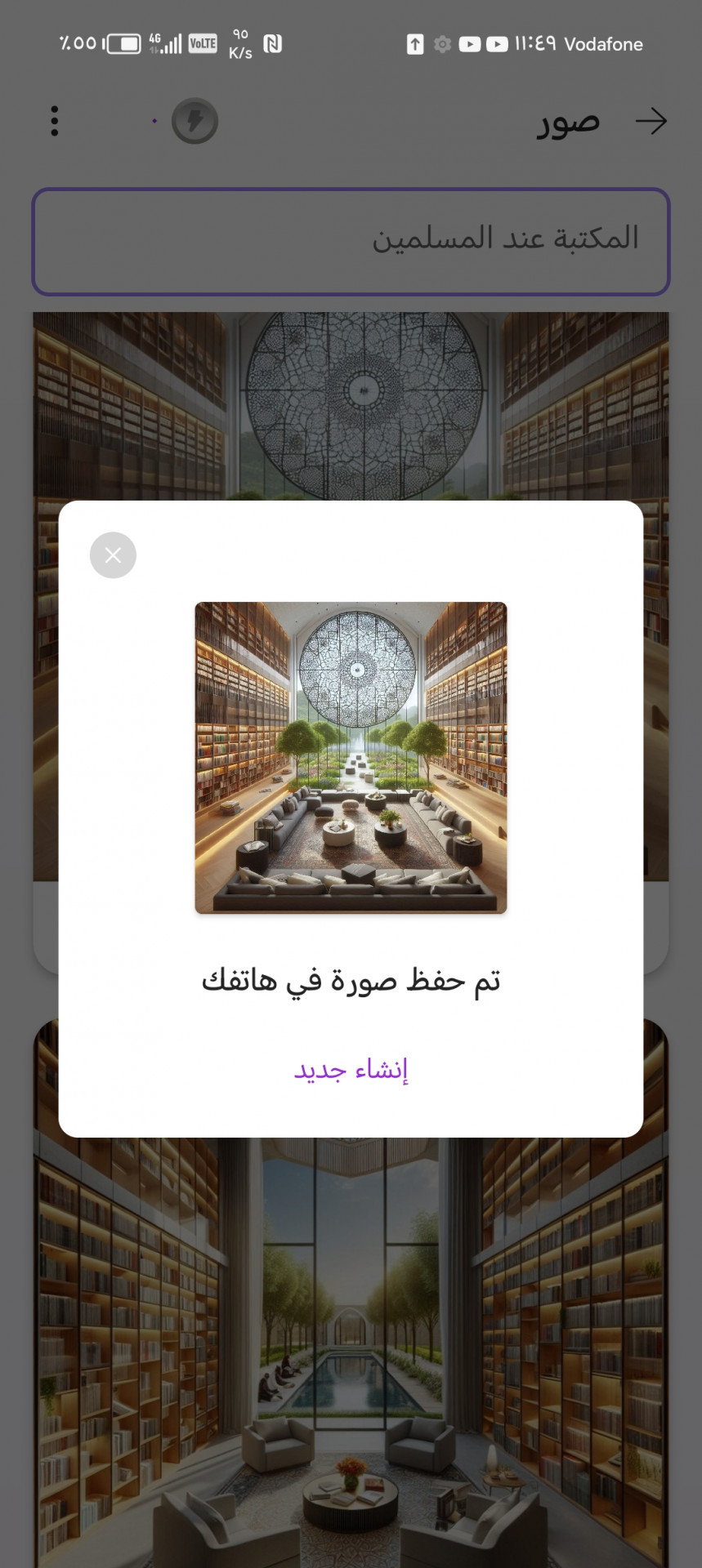Tap the lightning bolt icon
This screenshot has height=1568, width=702.
(195, 122)
